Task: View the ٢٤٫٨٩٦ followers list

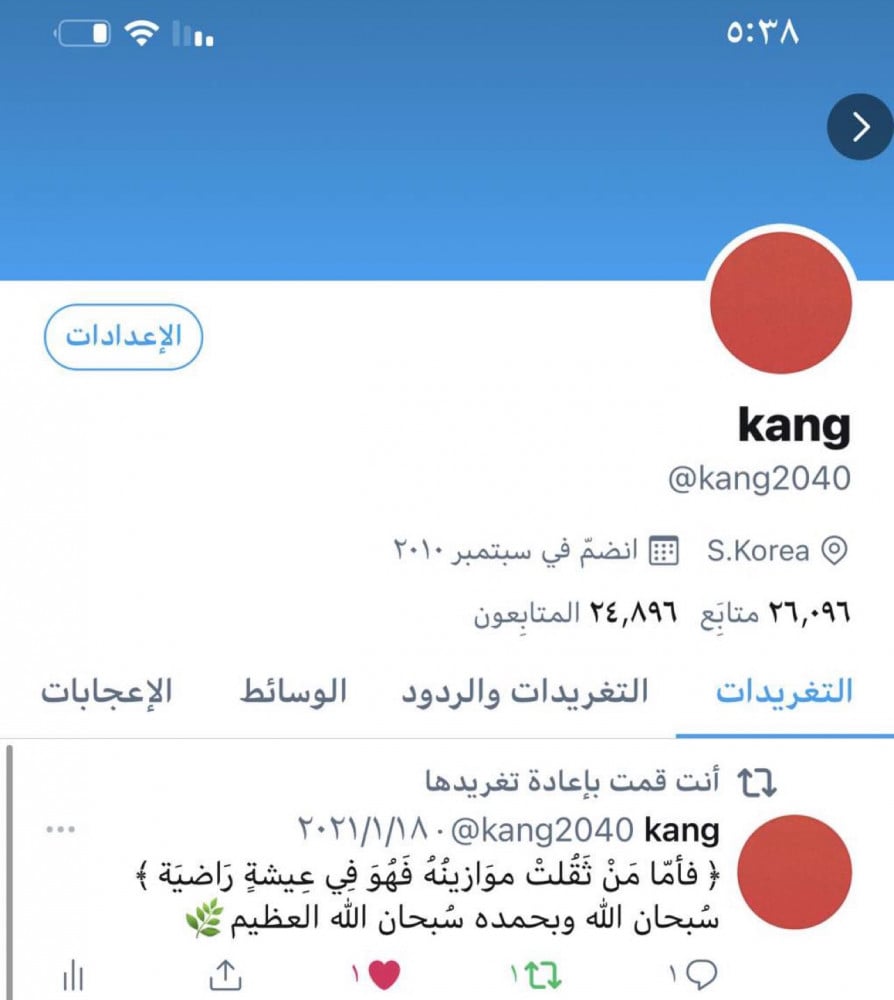Action: [575, 612]
